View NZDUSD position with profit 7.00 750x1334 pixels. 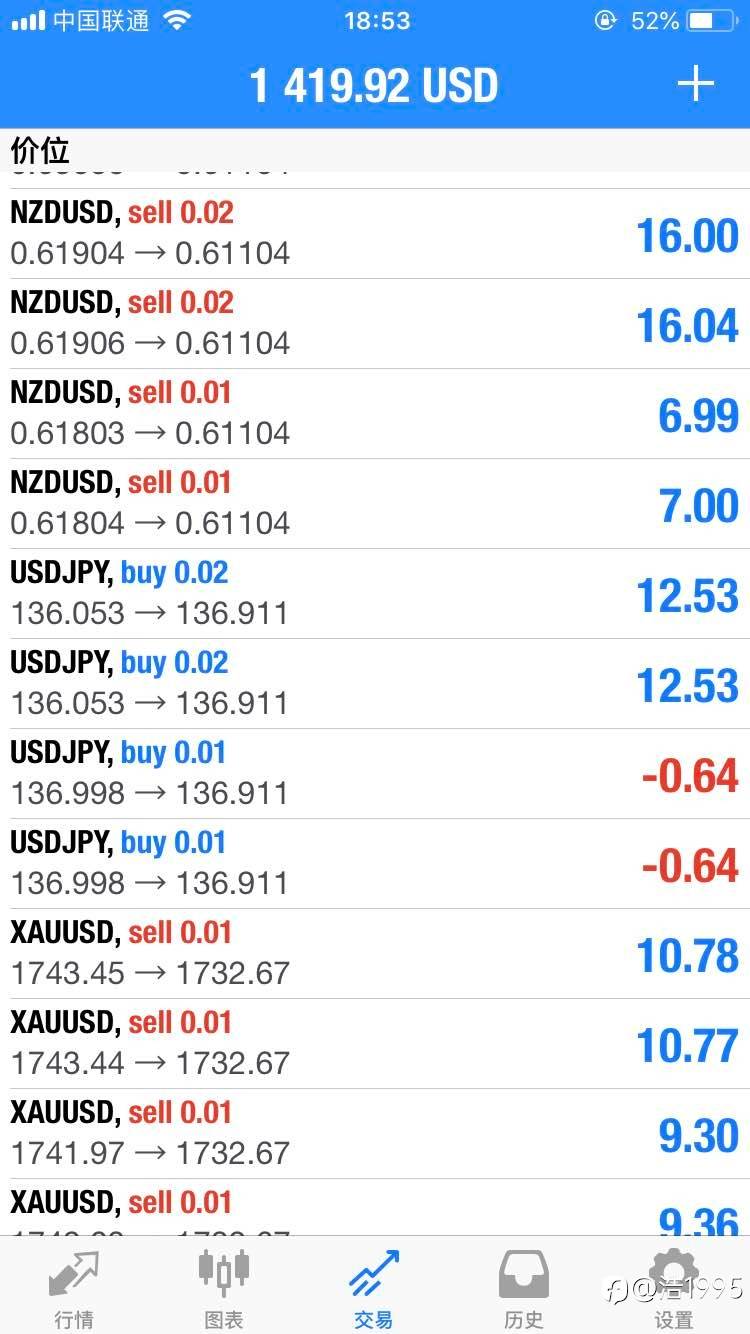375,503
